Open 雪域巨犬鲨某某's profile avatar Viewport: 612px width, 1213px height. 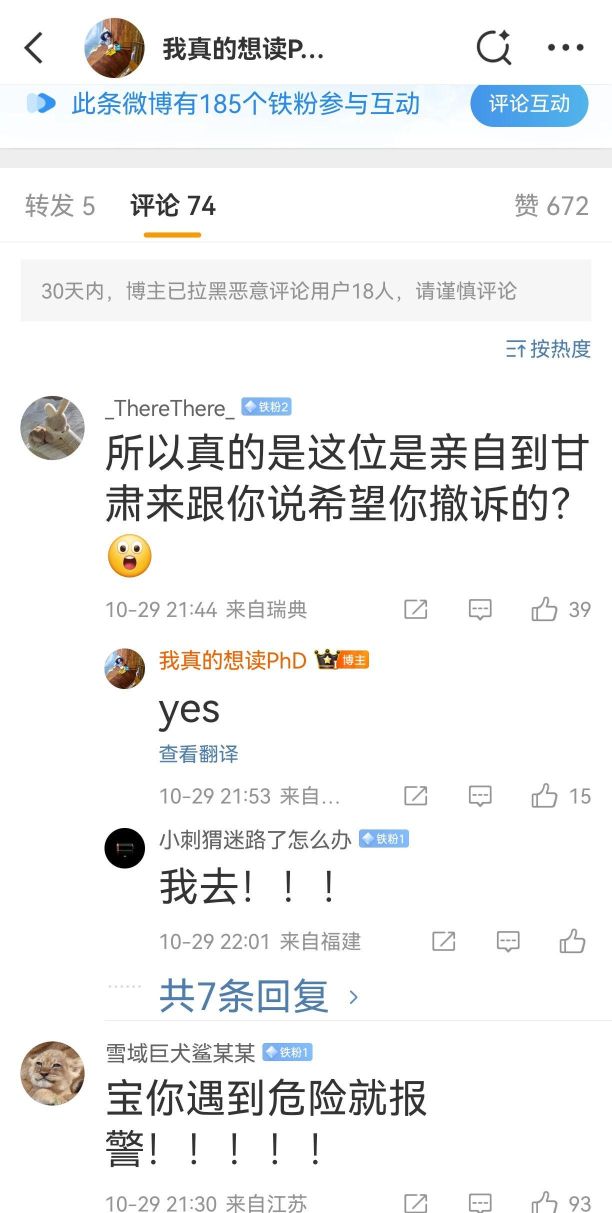[x=52, y=1073]
